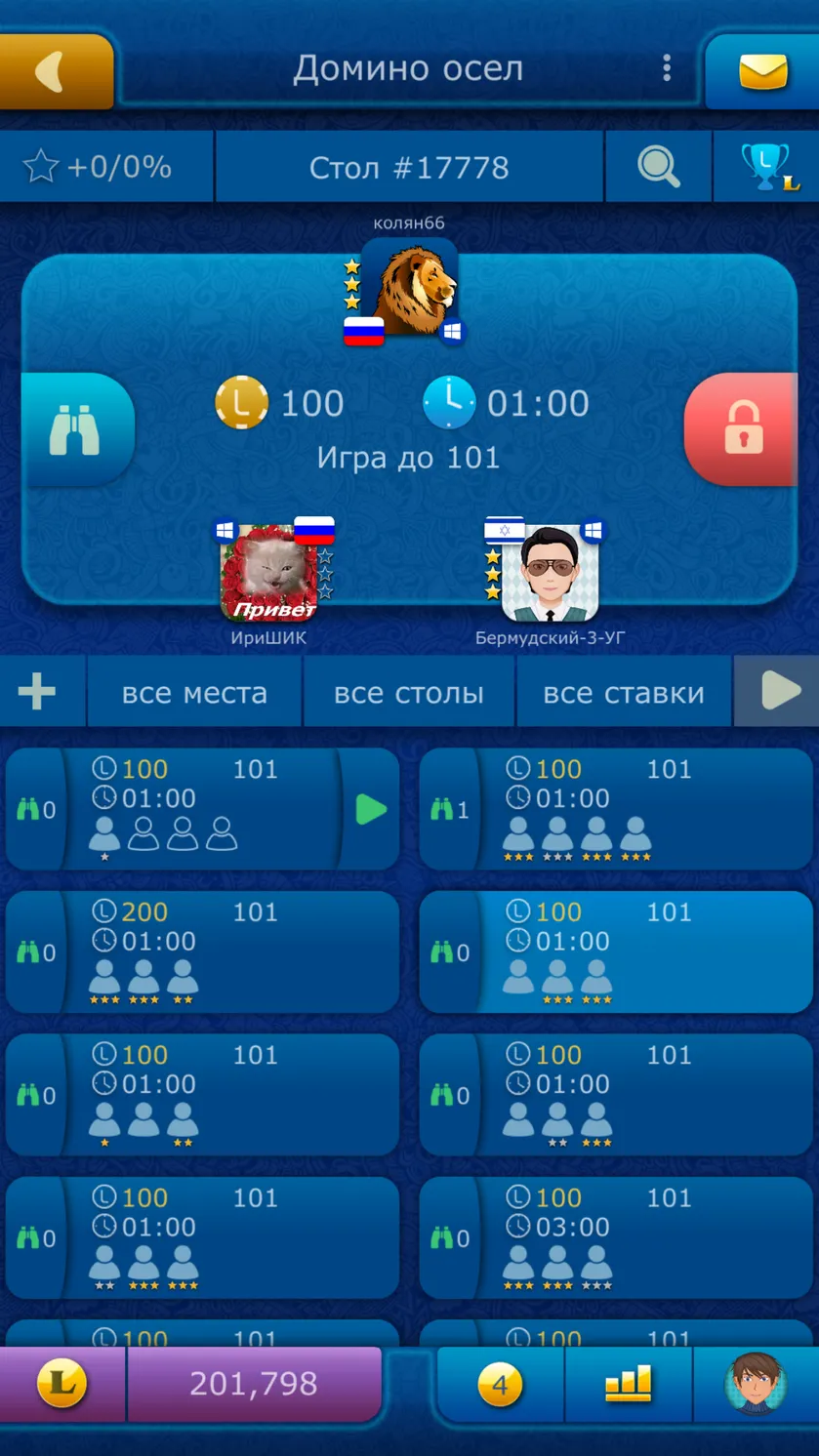Go back using the yellow arrow button
The height and width of the screenshot is (1456, 819).
tap(56, 71)
